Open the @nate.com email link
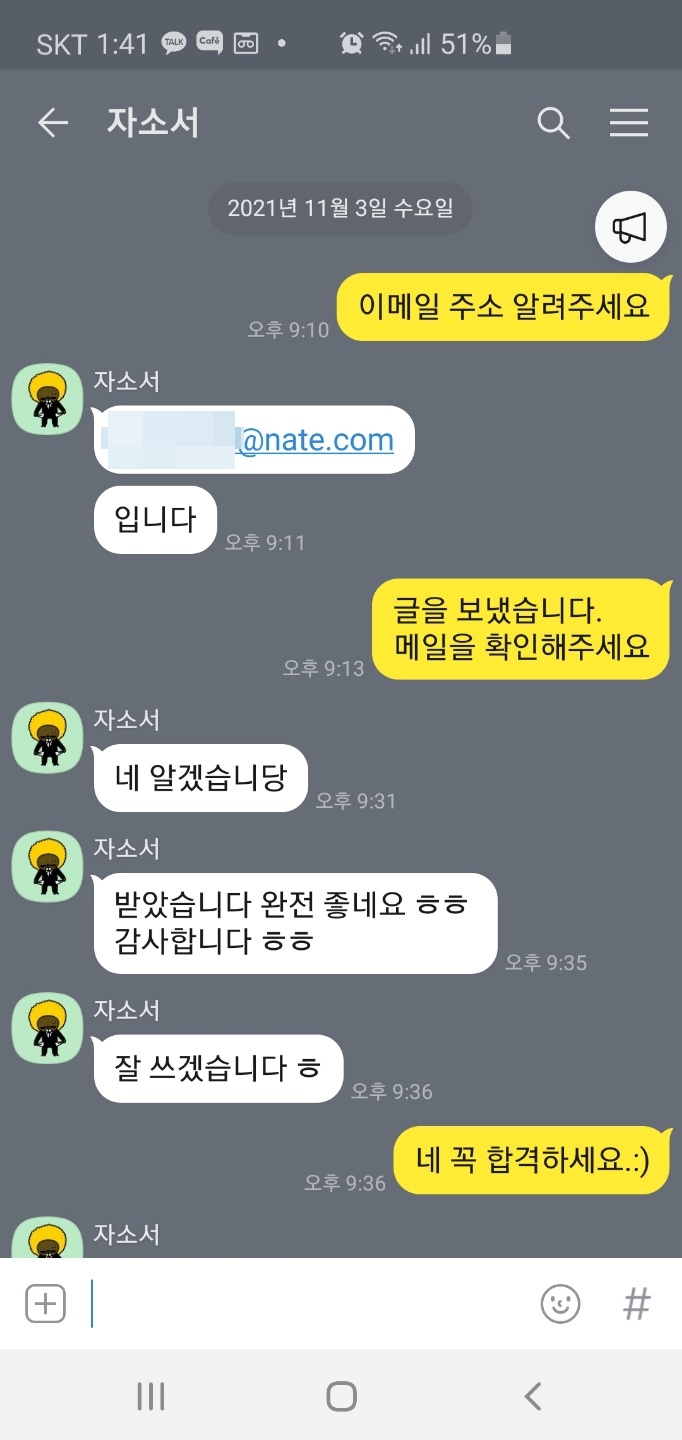 click(x=314, y=440)
